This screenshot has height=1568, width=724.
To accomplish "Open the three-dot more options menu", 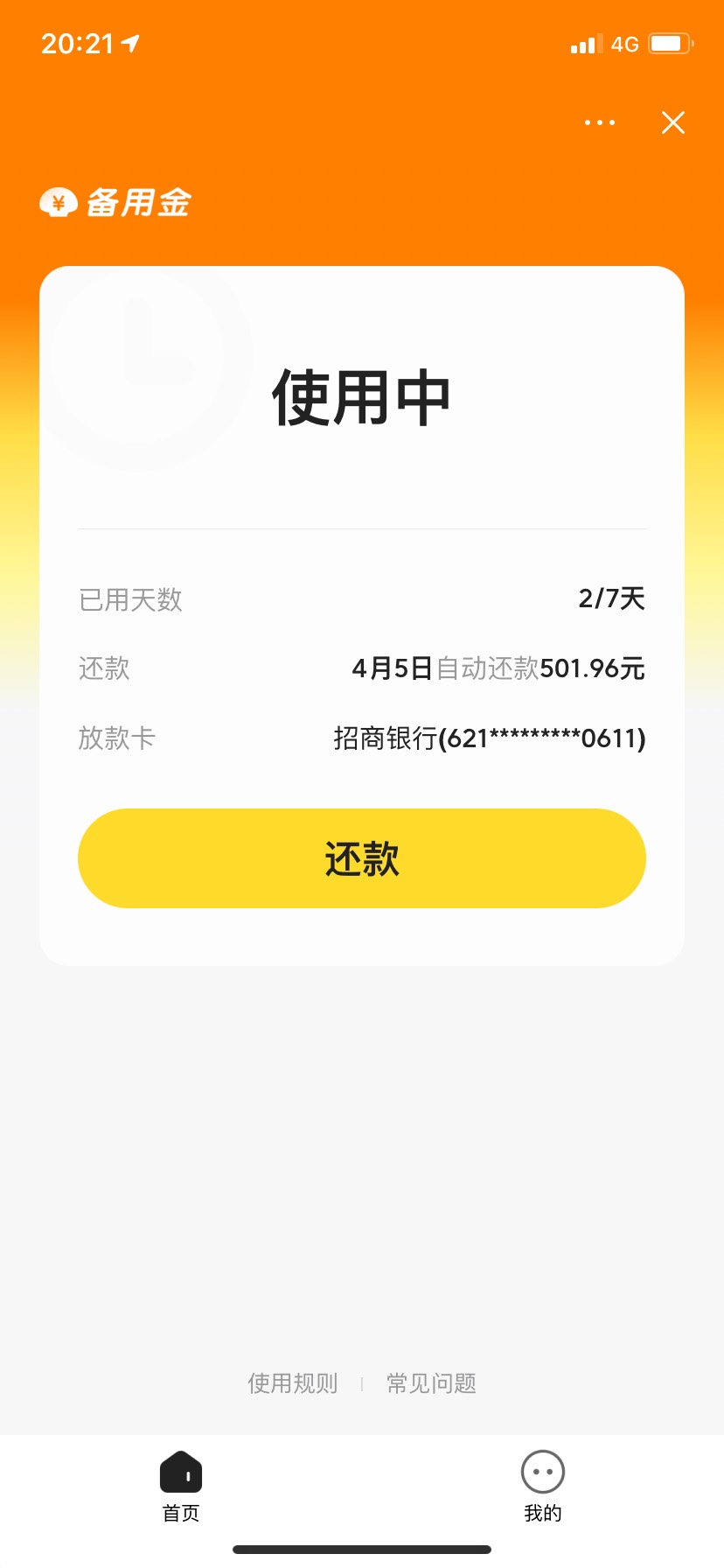I will pyautogui.click(x=600, y=122).
